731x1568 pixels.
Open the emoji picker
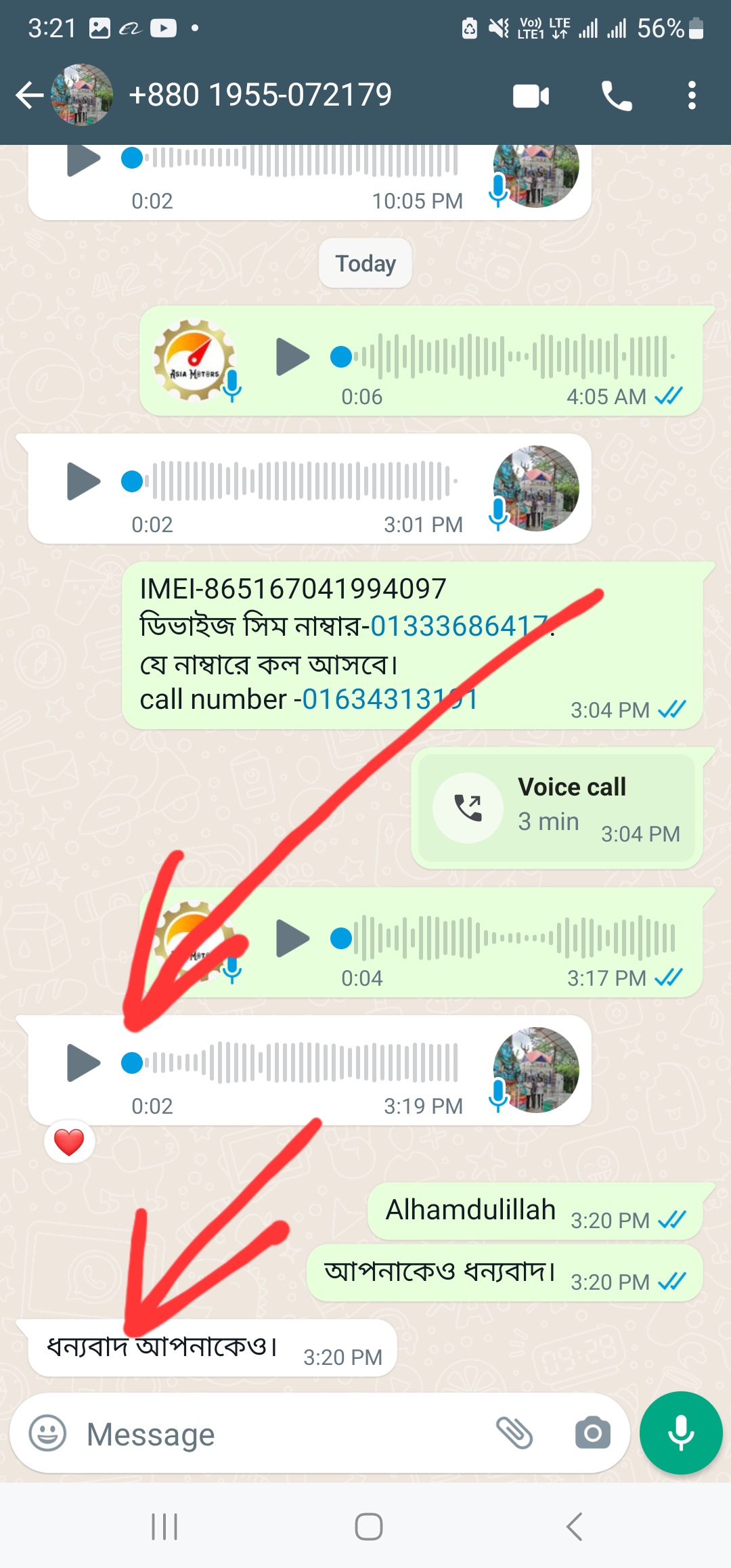[47, 1433]
